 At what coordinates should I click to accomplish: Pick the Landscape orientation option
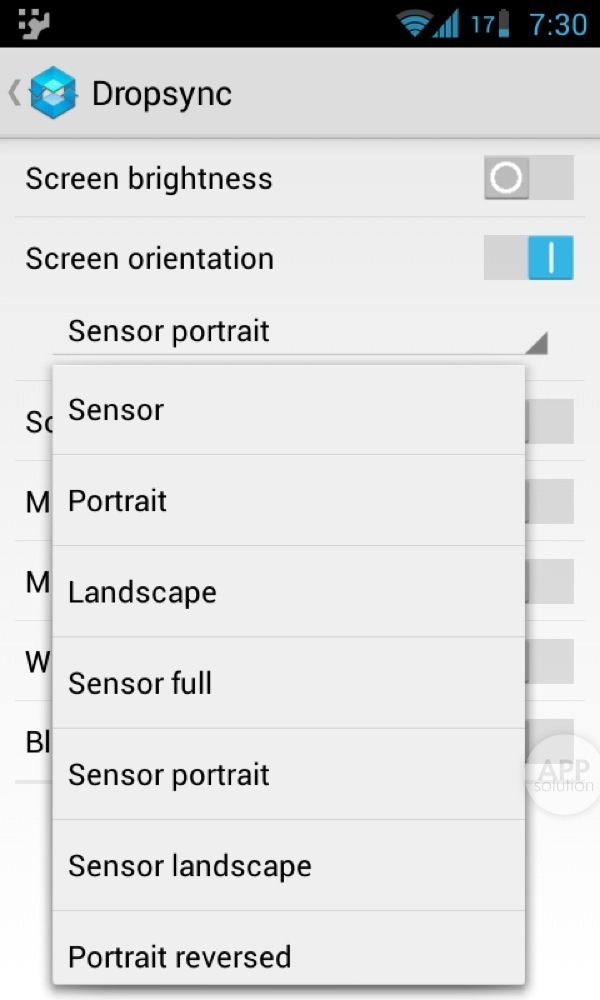[288, 592]
